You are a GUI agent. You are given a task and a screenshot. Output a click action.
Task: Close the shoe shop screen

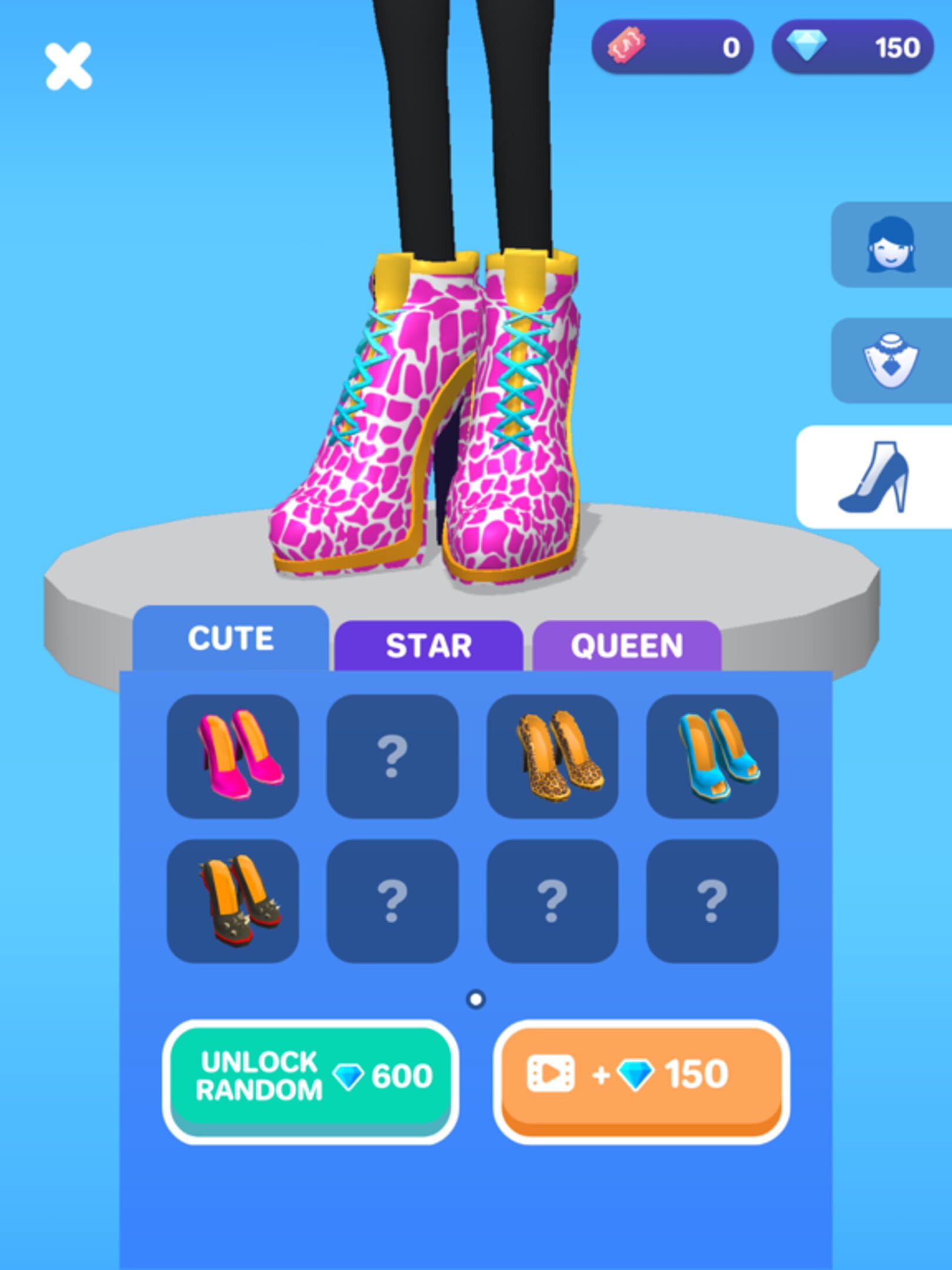[68, 66]
